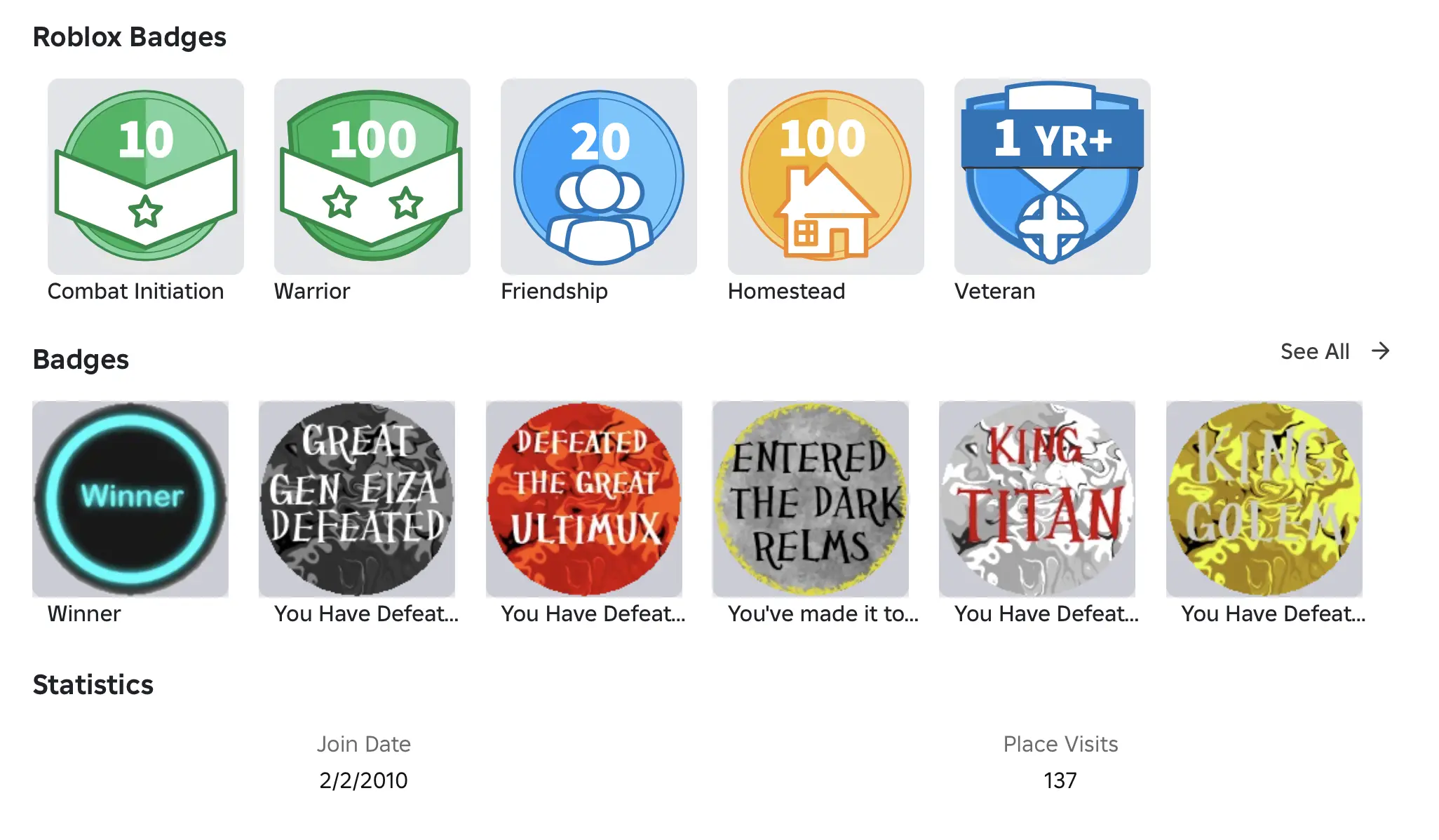Open the King Titan badge
1439x840 pixels.
coord(1036,499)
